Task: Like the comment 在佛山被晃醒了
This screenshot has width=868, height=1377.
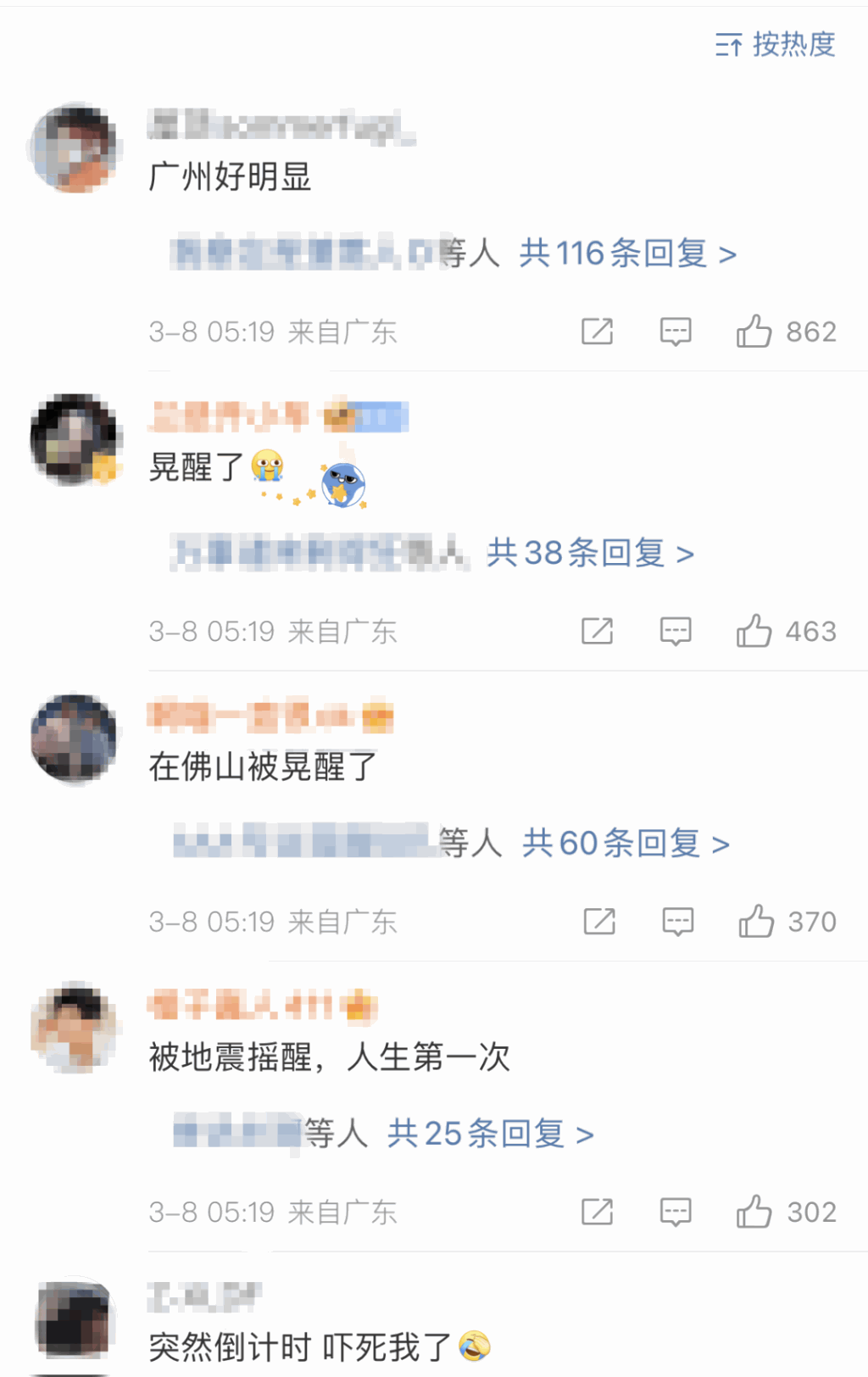Action: click(755, 922)
